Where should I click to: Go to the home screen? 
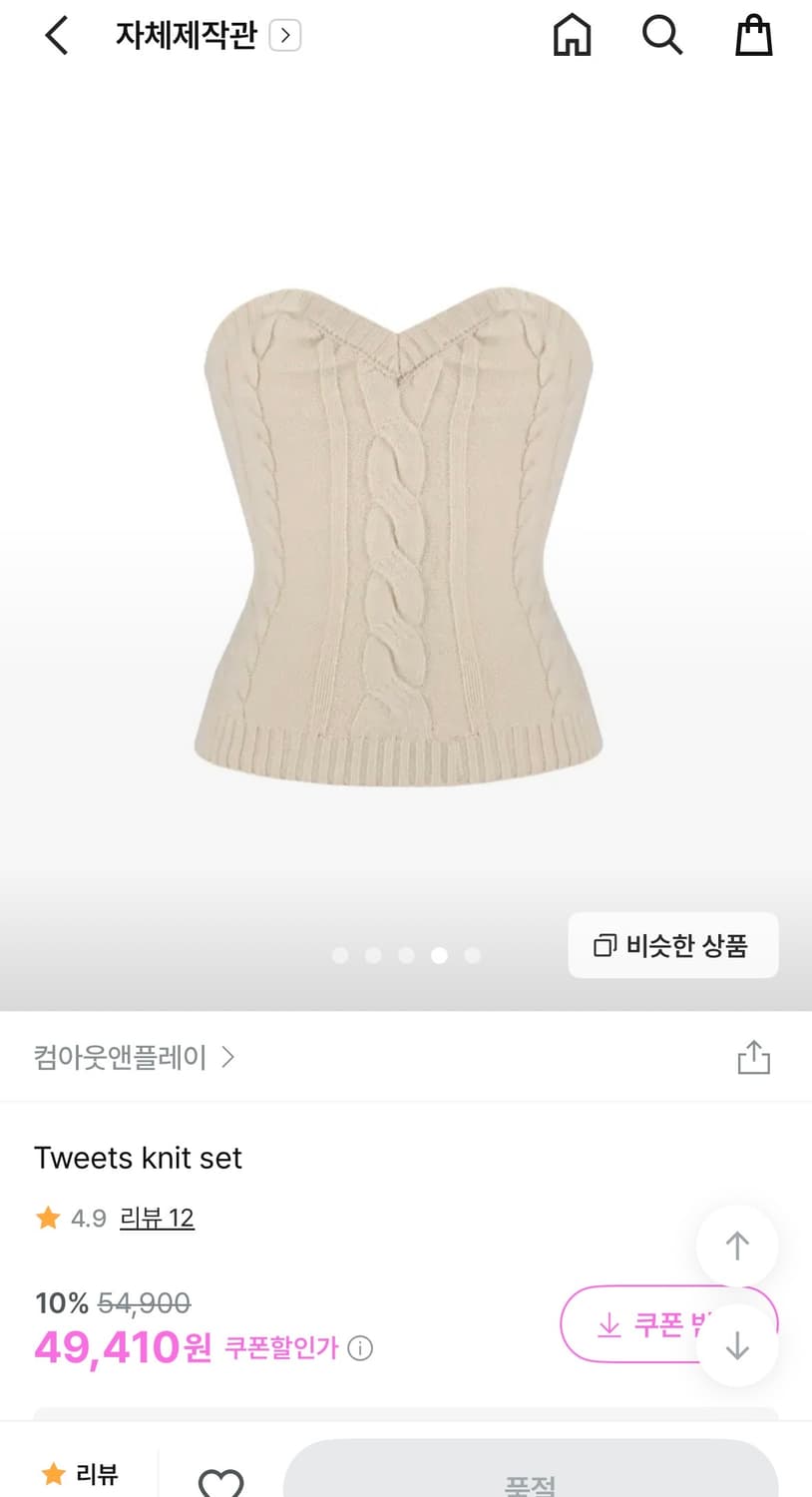click(571, 35)
